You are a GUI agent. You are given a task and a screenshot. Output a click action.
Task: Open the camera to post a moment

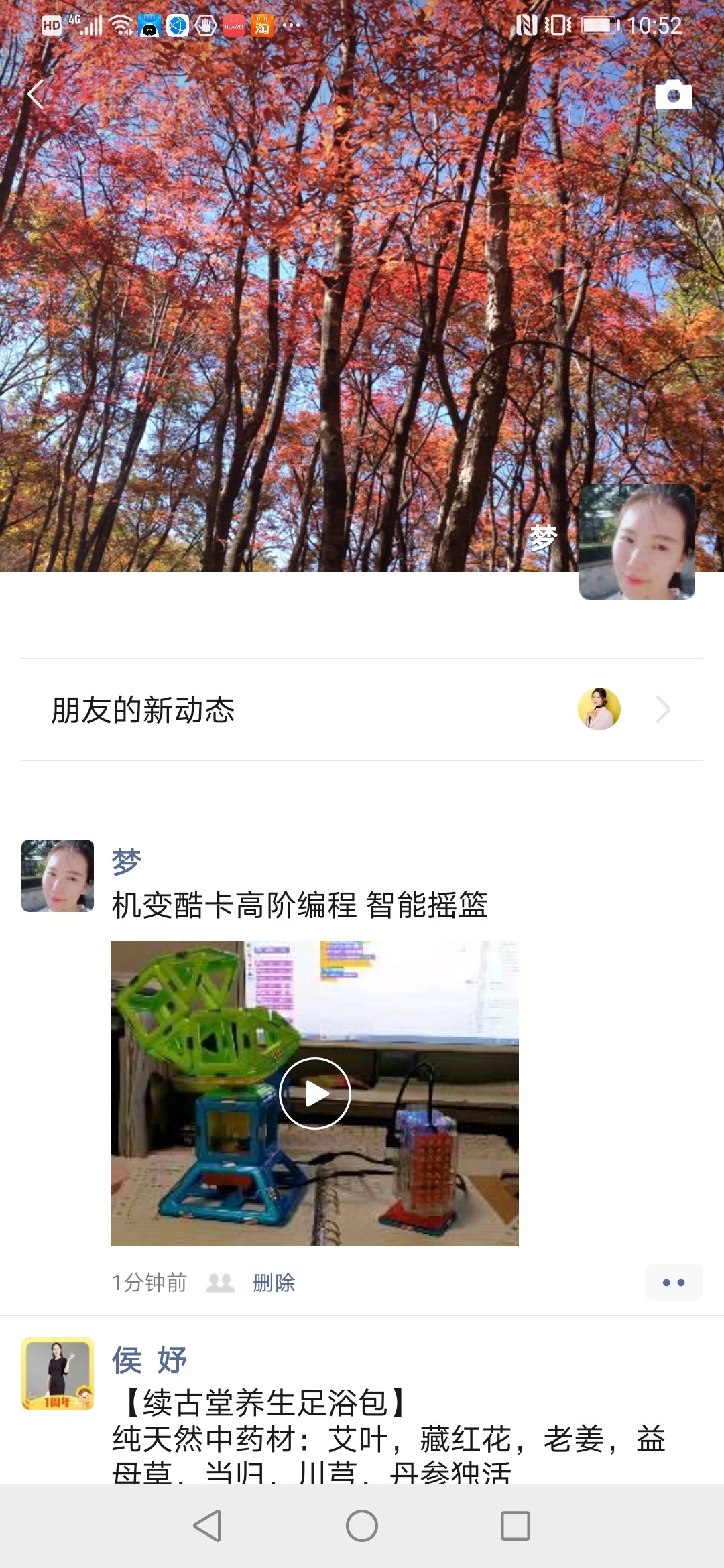[x=673, y=95]
